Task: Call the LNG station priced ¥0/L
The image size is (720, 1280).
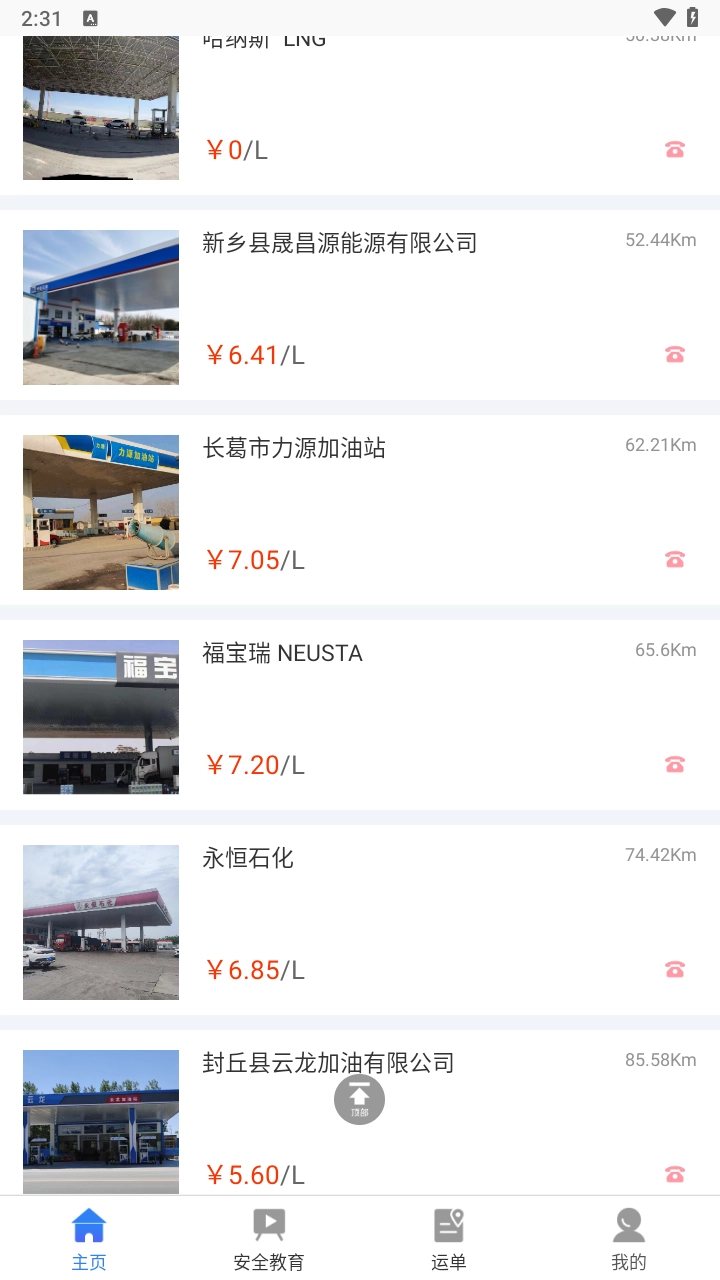Action: click(675, 150)
